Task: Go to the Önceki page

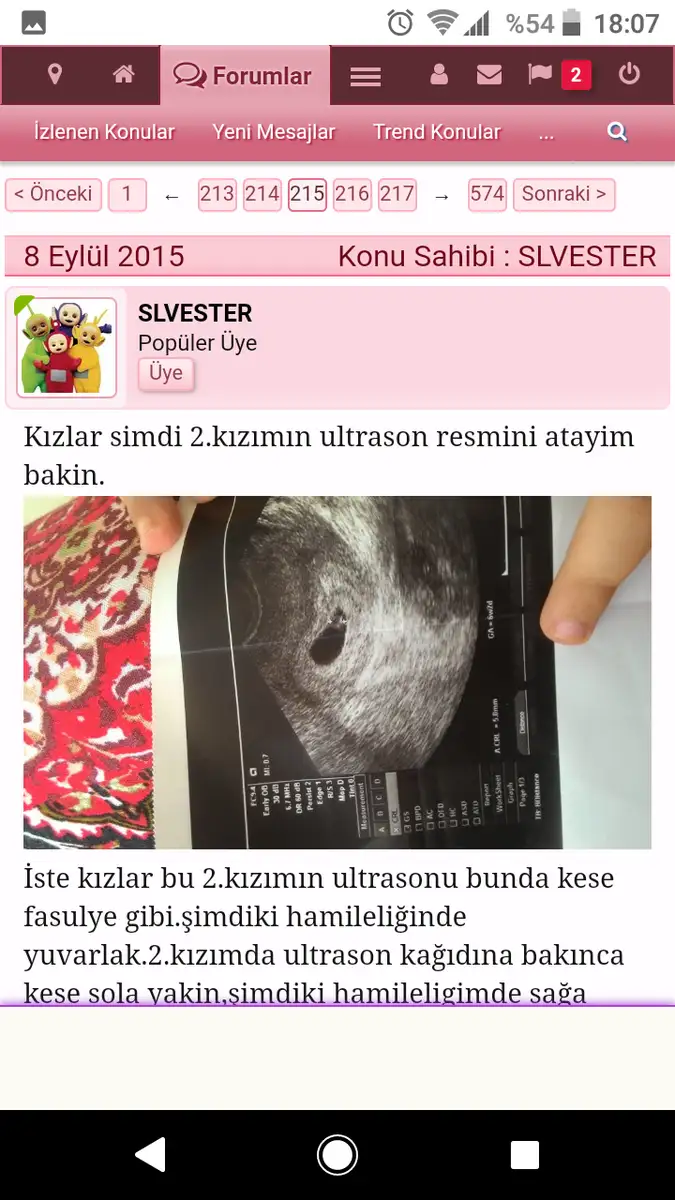Action: click(54, 194)
